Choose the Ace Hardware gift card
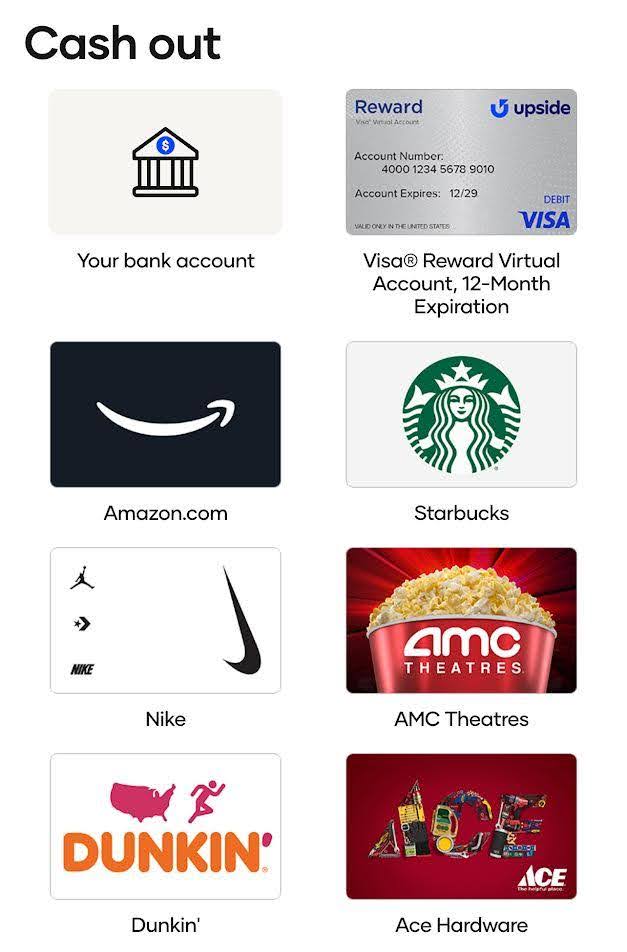This screenshot has height=952, width=627. 461,826
